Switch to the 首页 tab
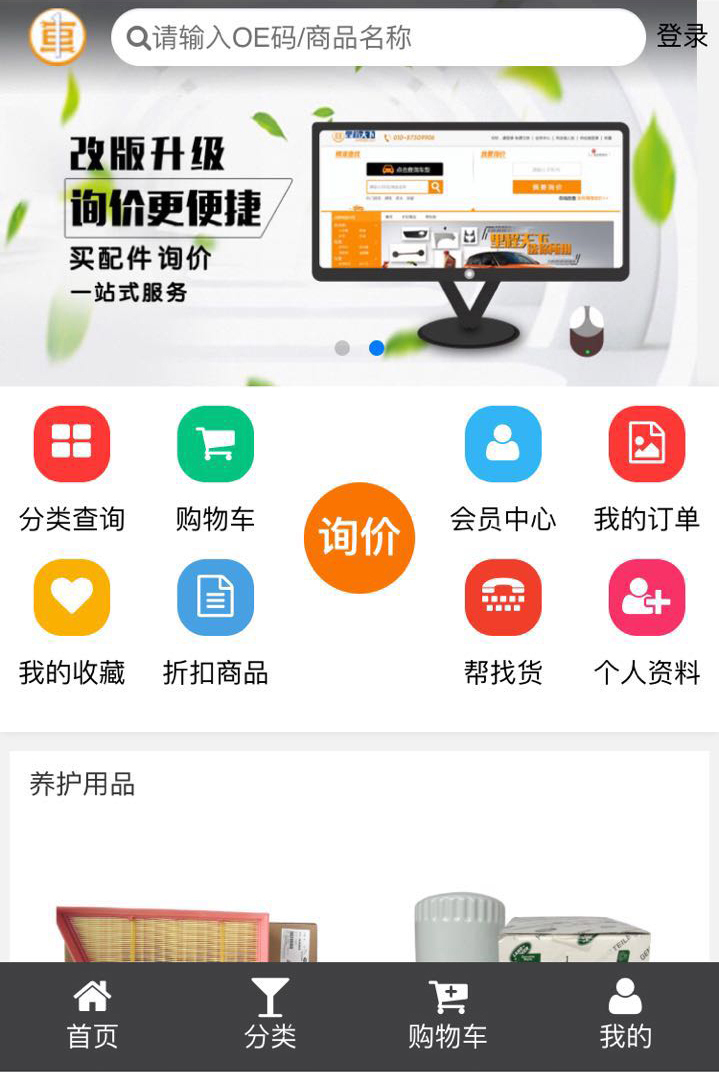Viewport: 719px width, 1072px height. [92, 1016]
